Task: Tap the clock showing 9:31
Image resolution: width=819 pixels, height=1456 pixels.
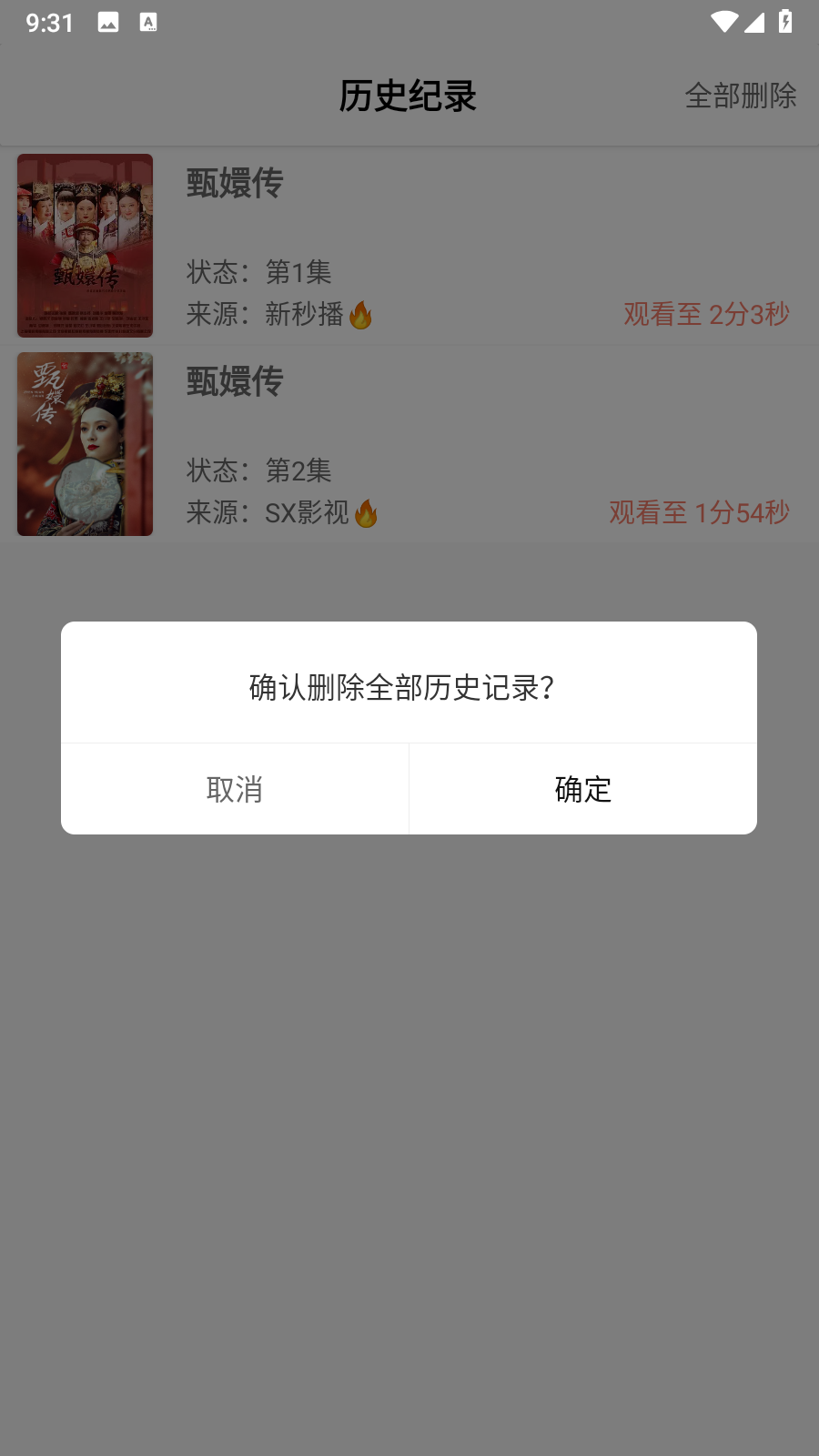Action: (47, 23)
